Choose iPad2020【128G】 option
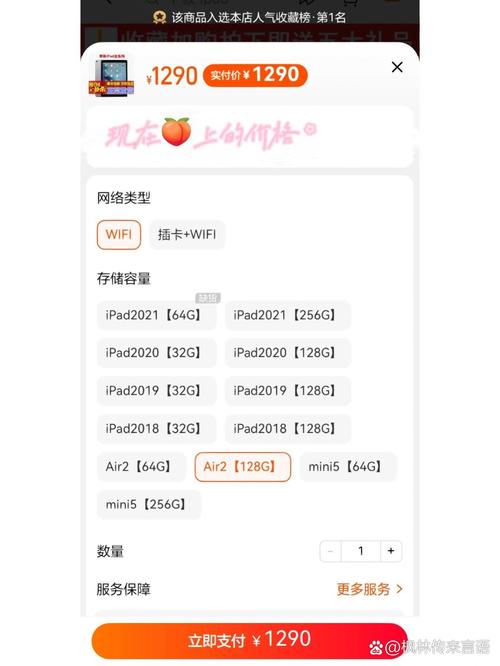The height and width of the screenshot is (666, 500). pyautogui.click(x=288, y=353)
